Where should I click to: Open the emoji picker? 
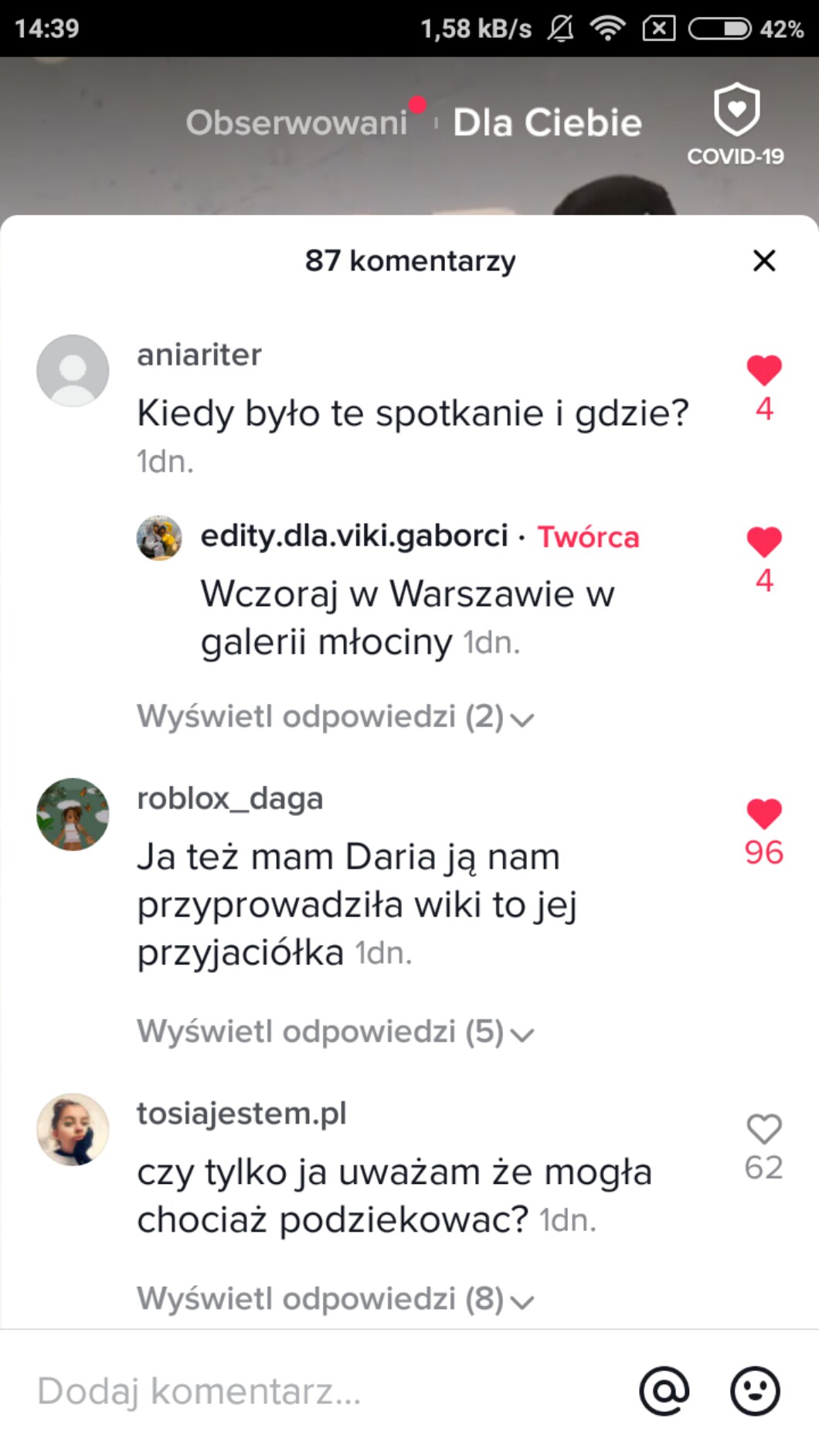[x=755, y=1391]
